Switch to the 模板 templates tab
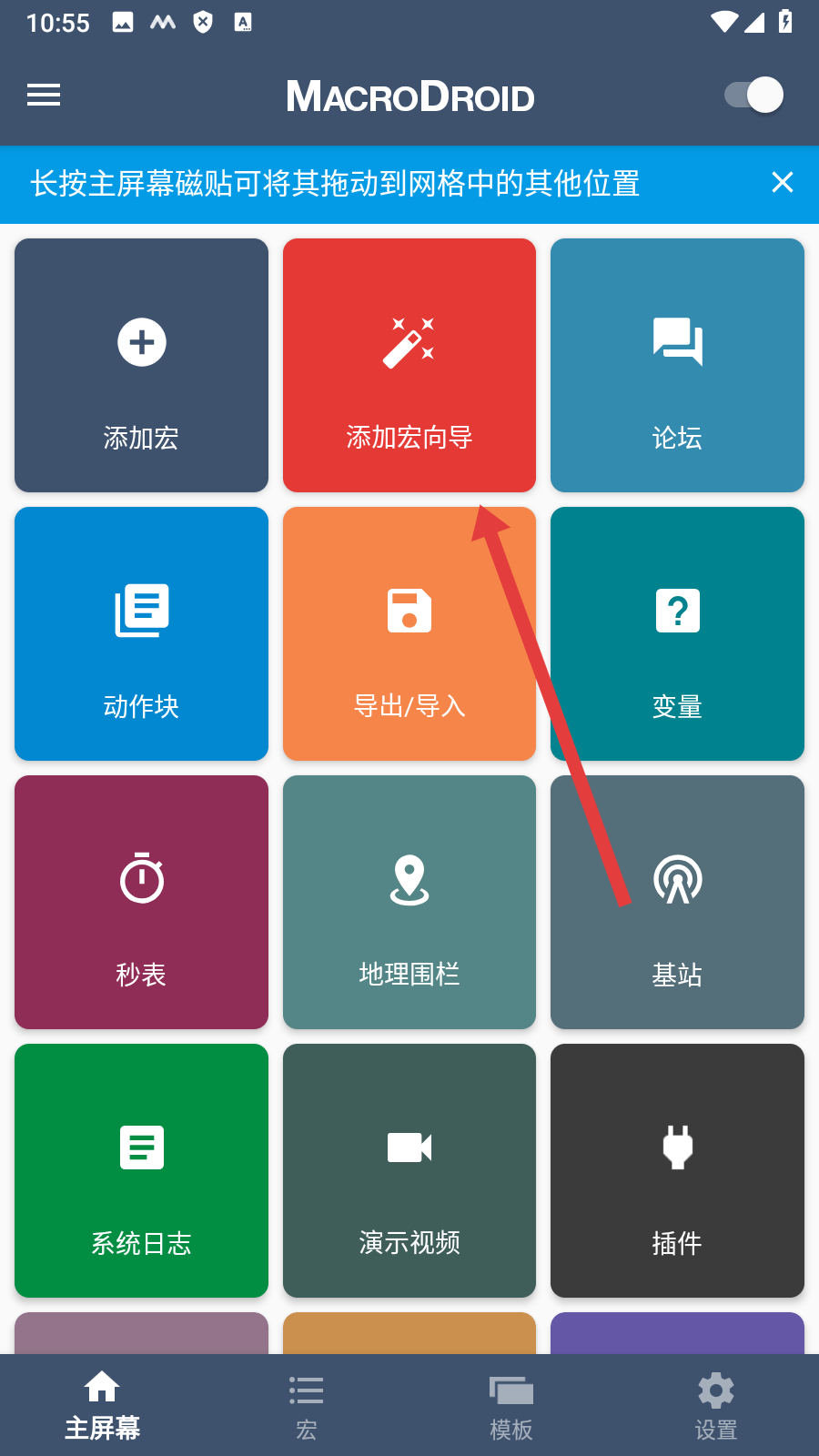This screenshot has width=819, height=1456. 511,1406
